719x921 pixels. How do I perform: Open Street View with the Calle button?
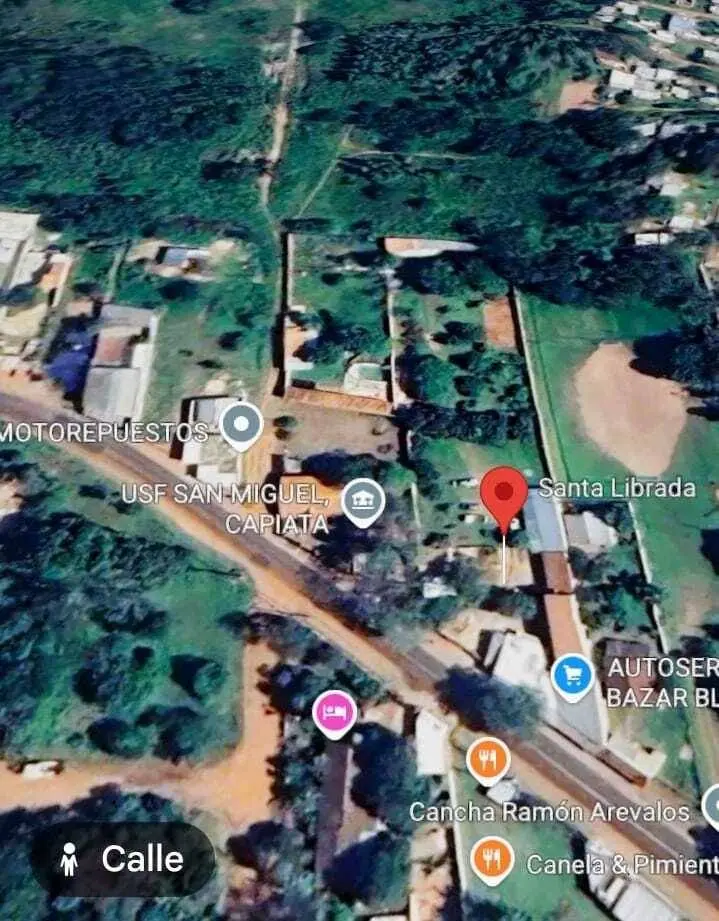[123, 859]
